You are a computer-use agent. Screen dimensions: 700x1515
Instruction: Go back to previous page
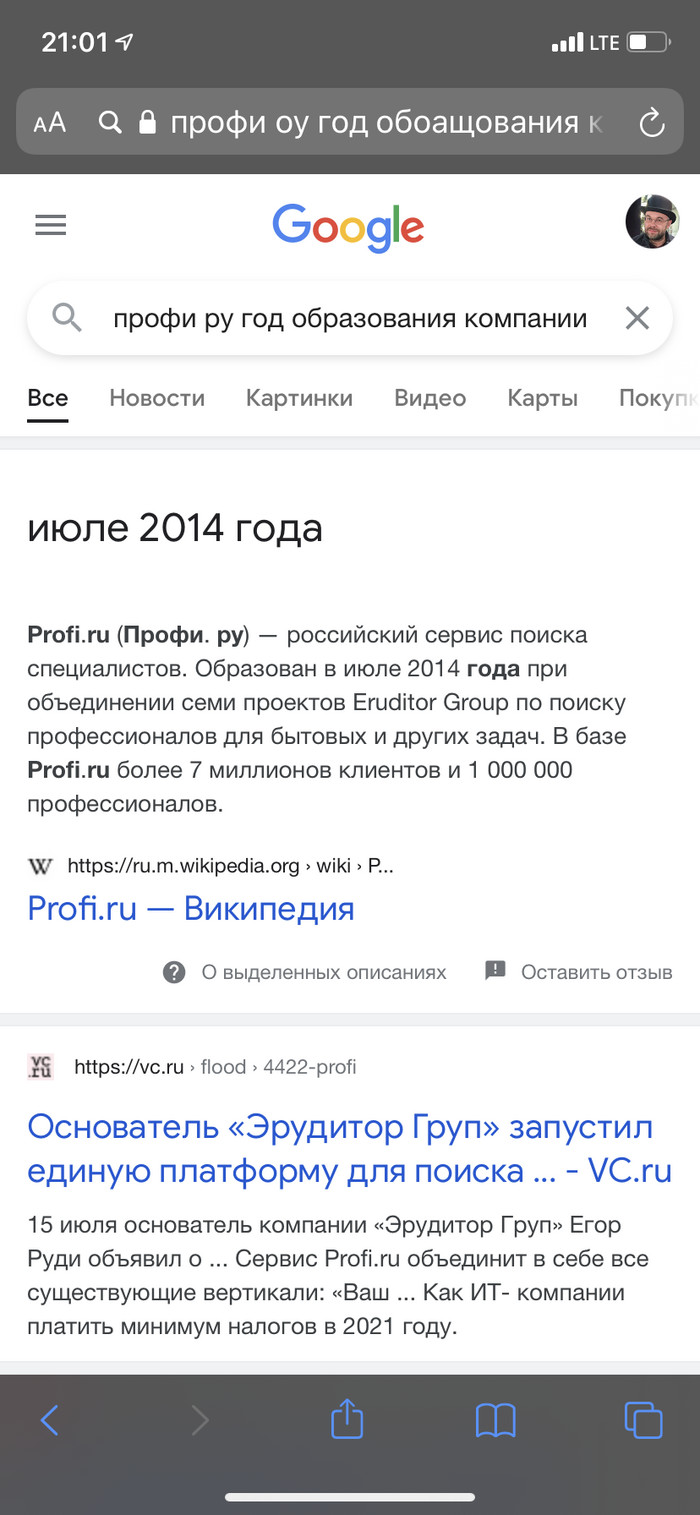tap(49, 1419)
